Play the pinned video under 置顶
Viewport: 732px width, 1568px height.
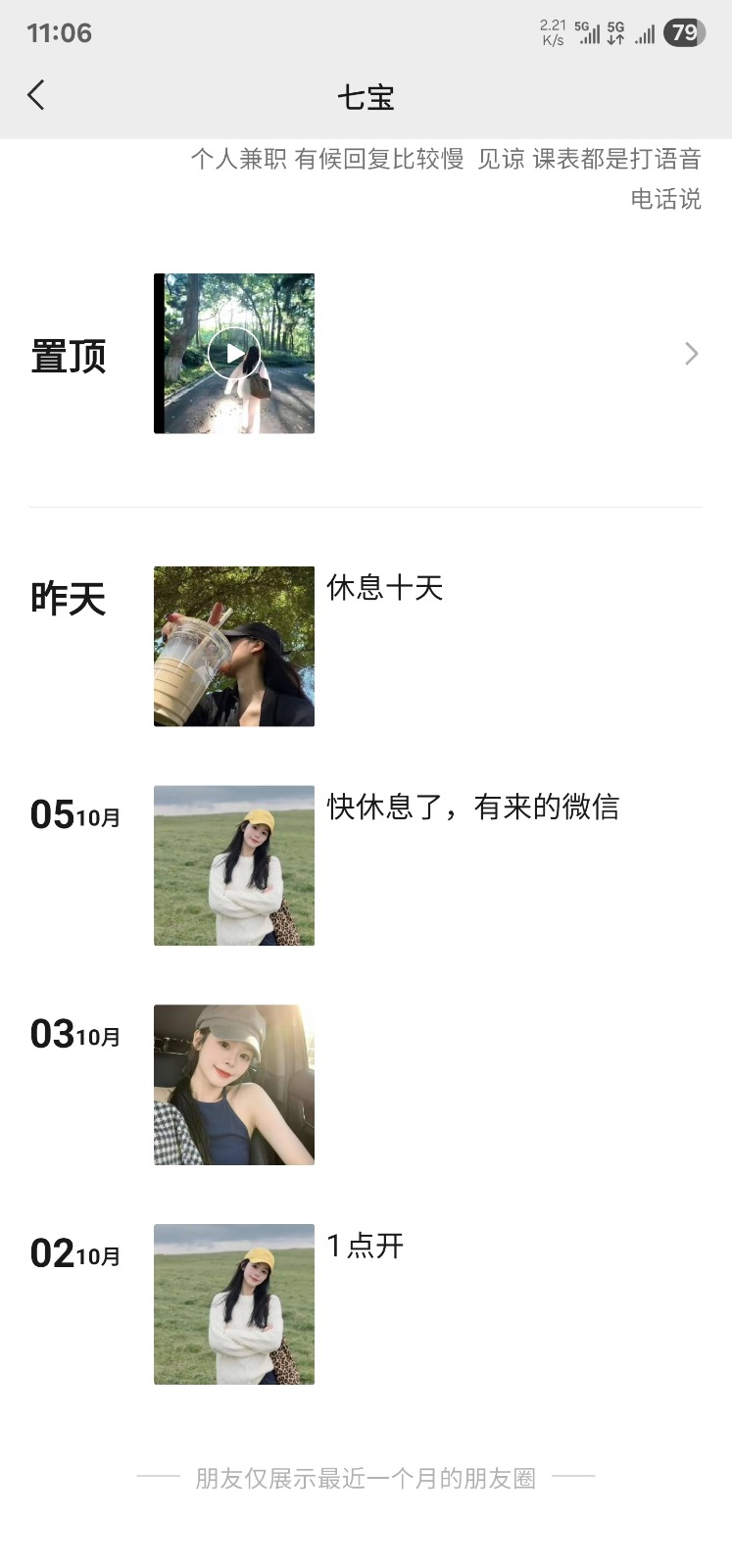pos(234,354)
